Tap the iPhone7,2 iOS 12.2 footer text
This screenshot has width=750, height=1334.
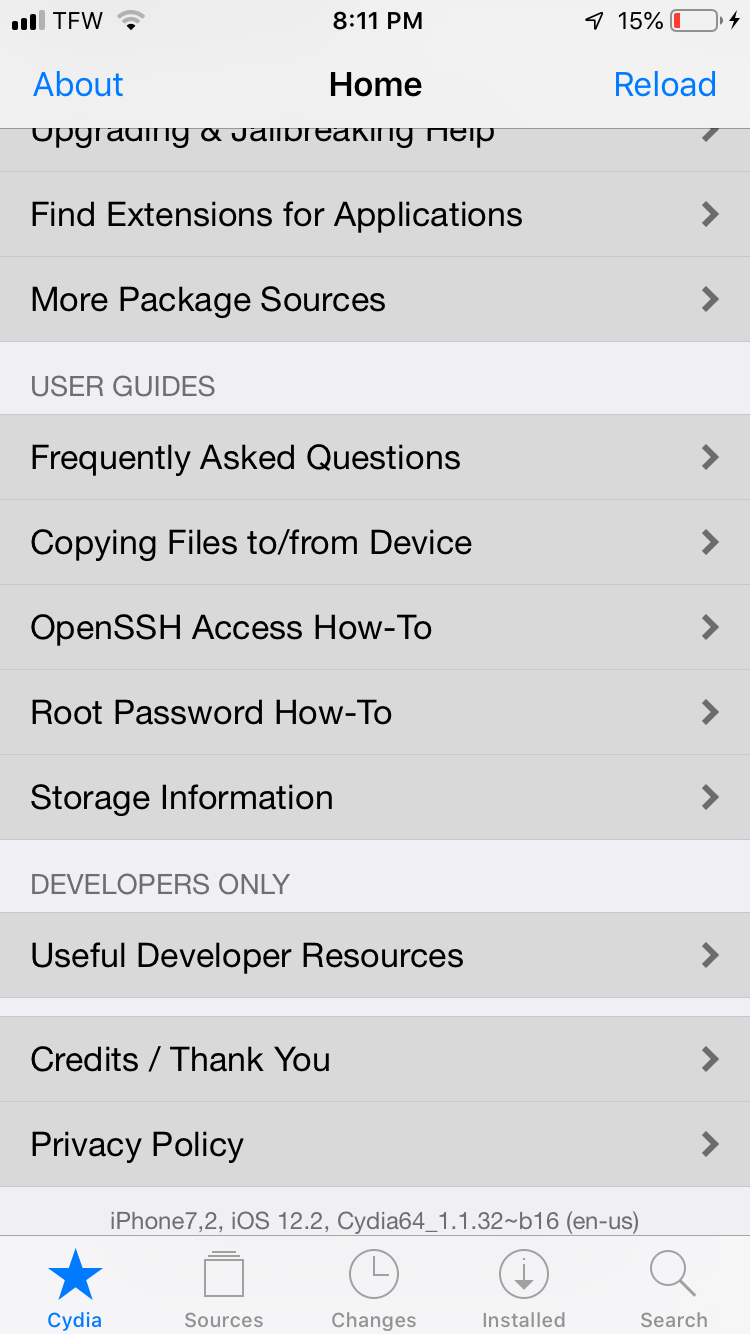[x=375, y=1220]
